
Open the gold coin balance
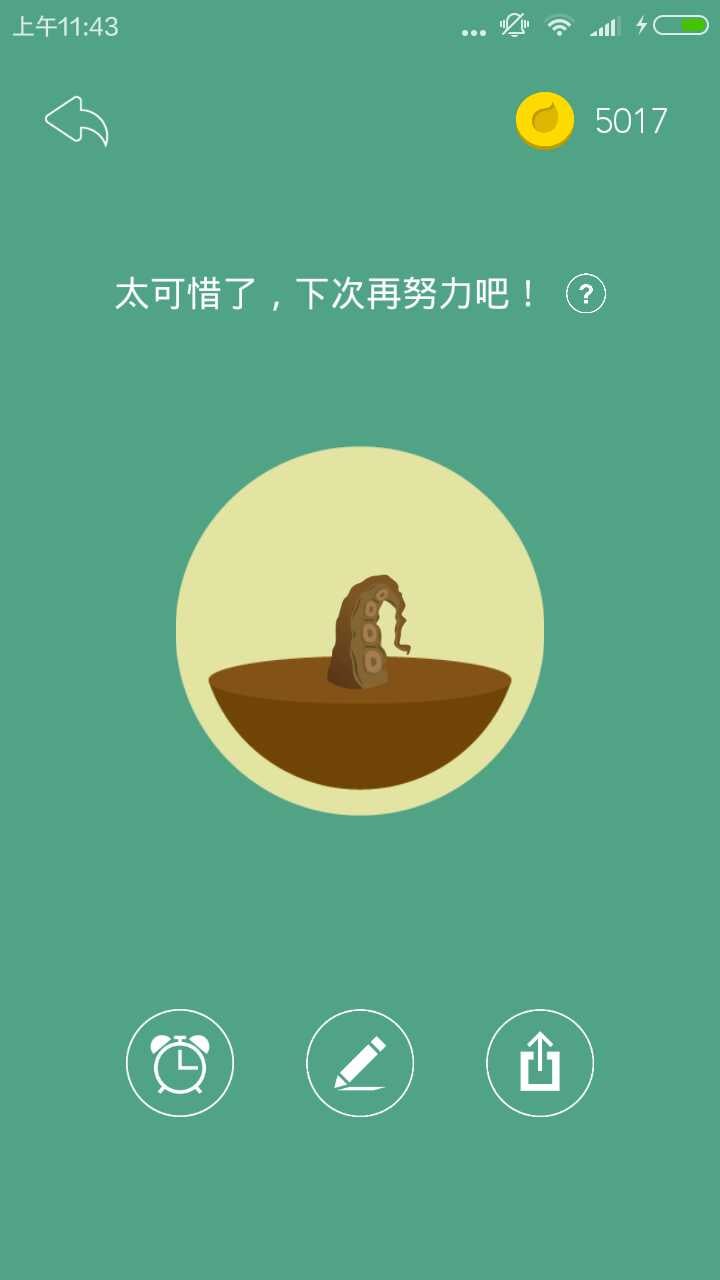591,121
